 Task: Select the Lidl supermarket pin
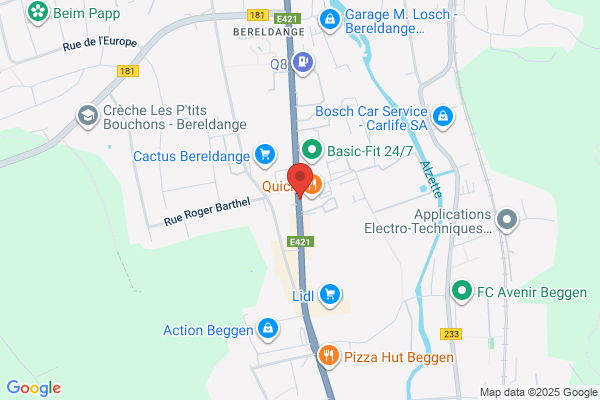pos(330,295)
